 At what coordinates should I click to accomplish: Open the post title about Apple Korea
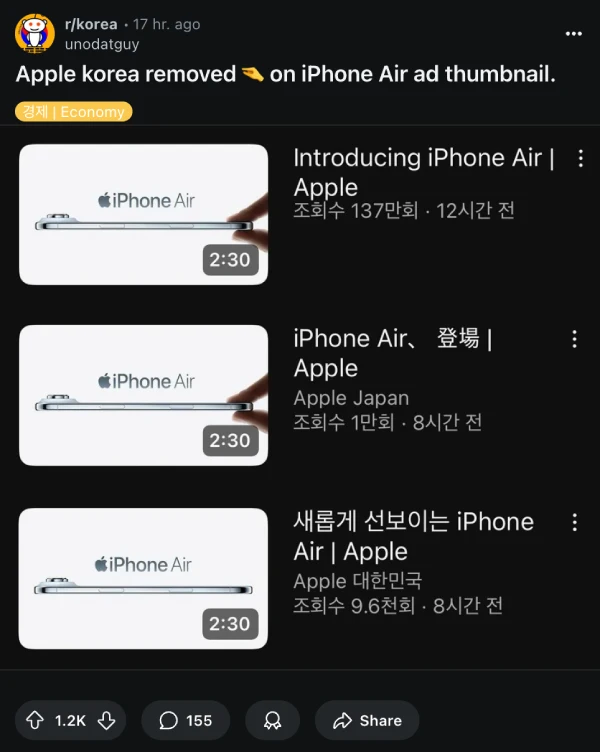click(285, 75)
